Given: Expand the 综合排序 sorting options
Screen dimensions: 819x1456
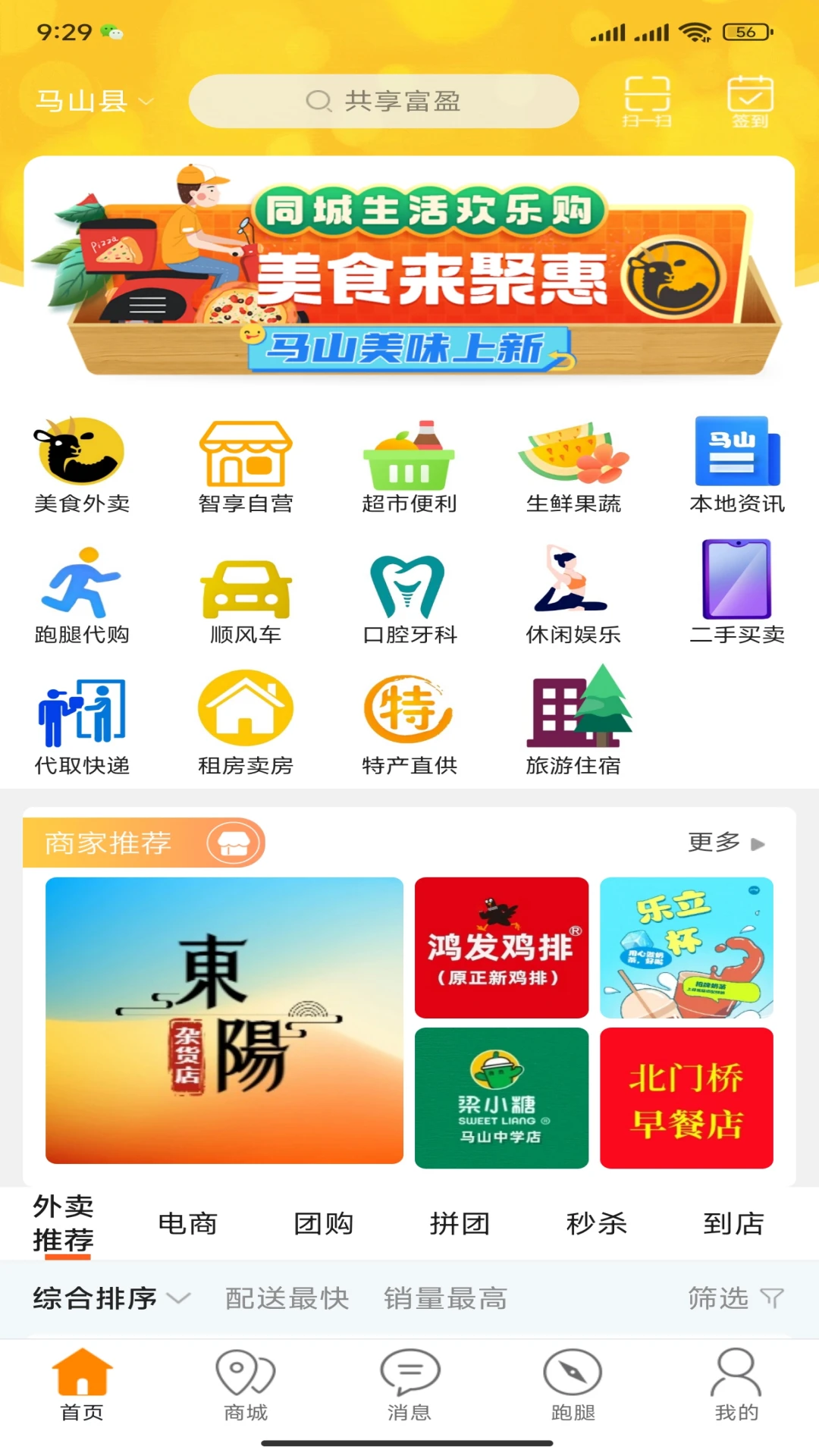Looking at the screenshot, I should tap(106, 1298).
